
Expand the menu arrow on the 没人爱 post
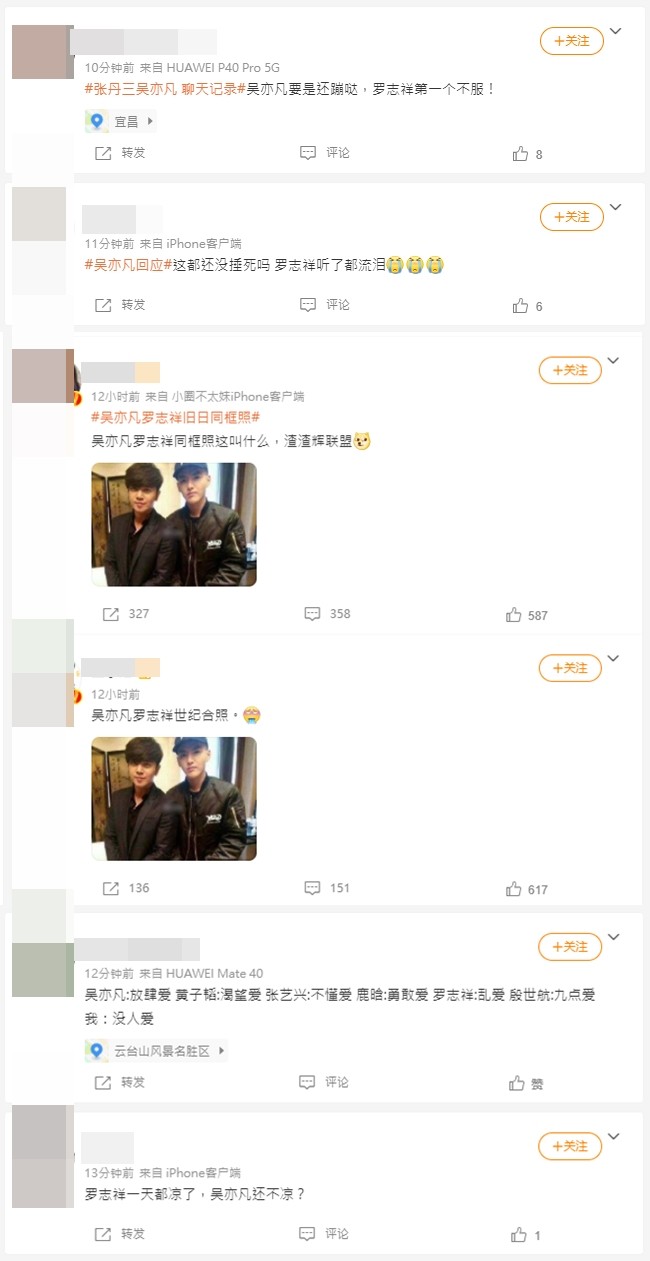point(615,938)
